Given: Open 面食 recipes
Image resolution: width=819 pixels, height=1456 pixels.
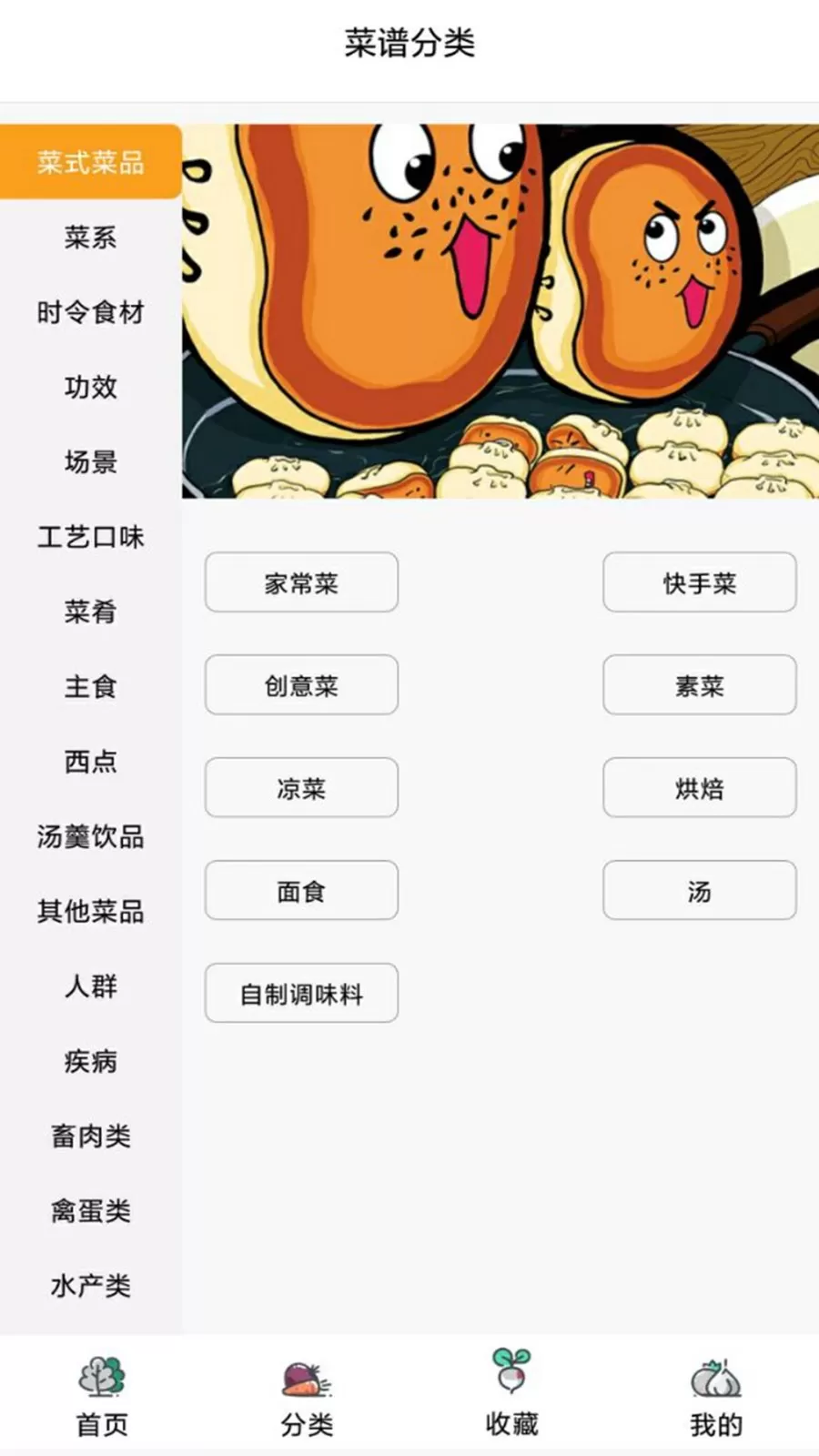Looking at the screenshot, I should (301, 891).
